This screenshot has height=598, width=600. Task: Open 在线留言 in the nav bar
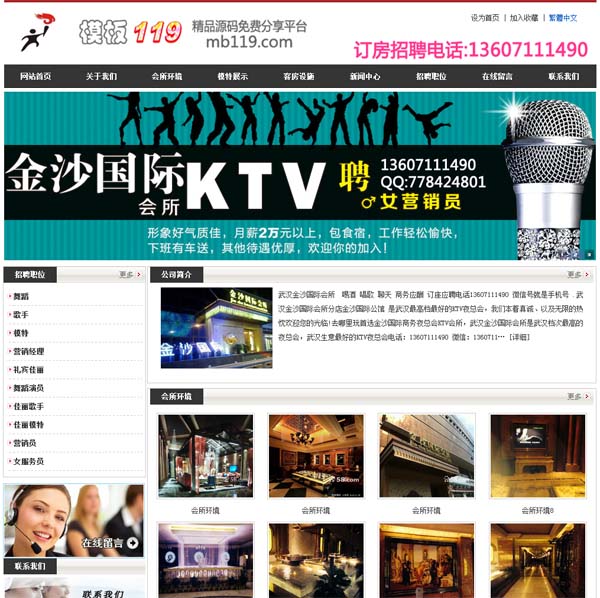(x=497, y=77)
